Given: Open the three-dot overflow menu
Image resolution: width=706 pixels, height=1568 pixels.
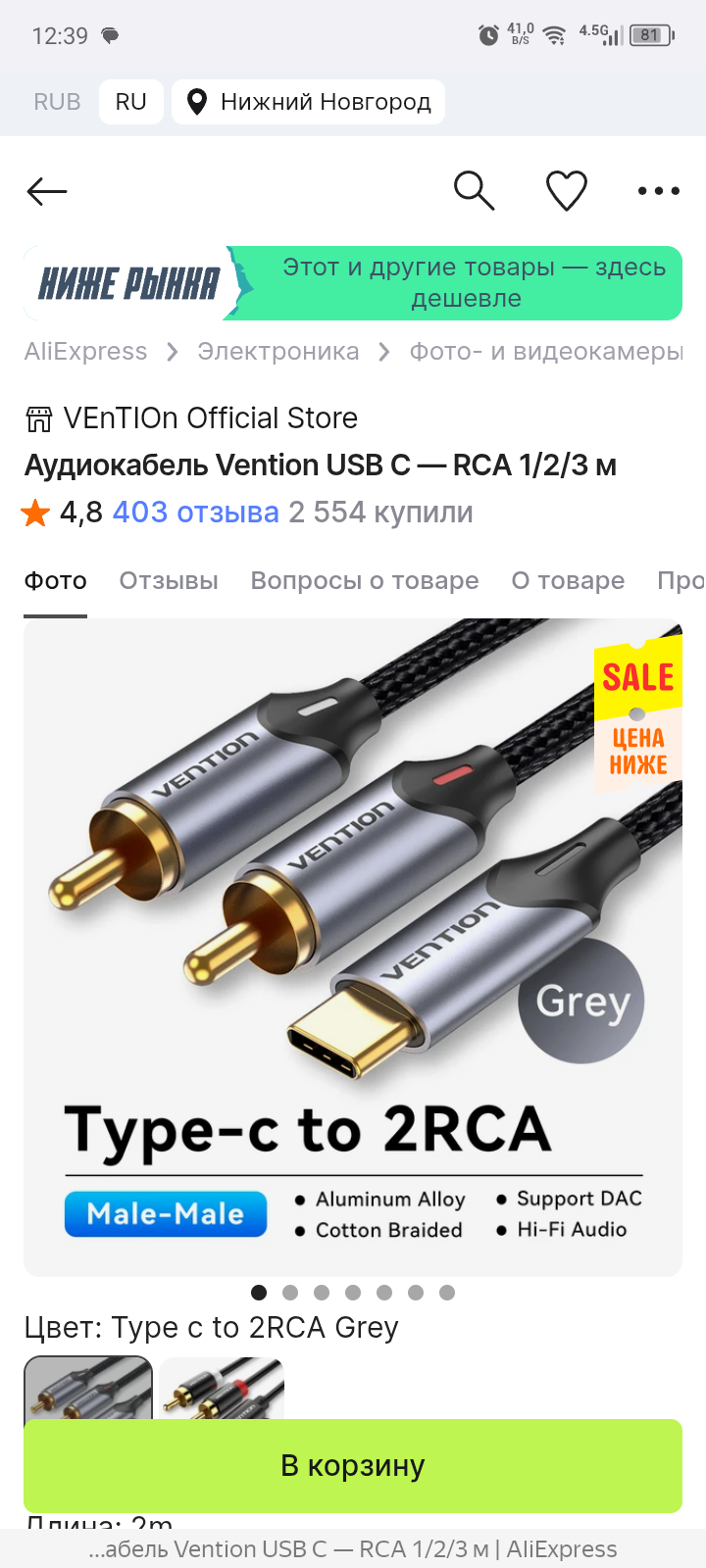Looking at the screenshot, I should point(658,191).
